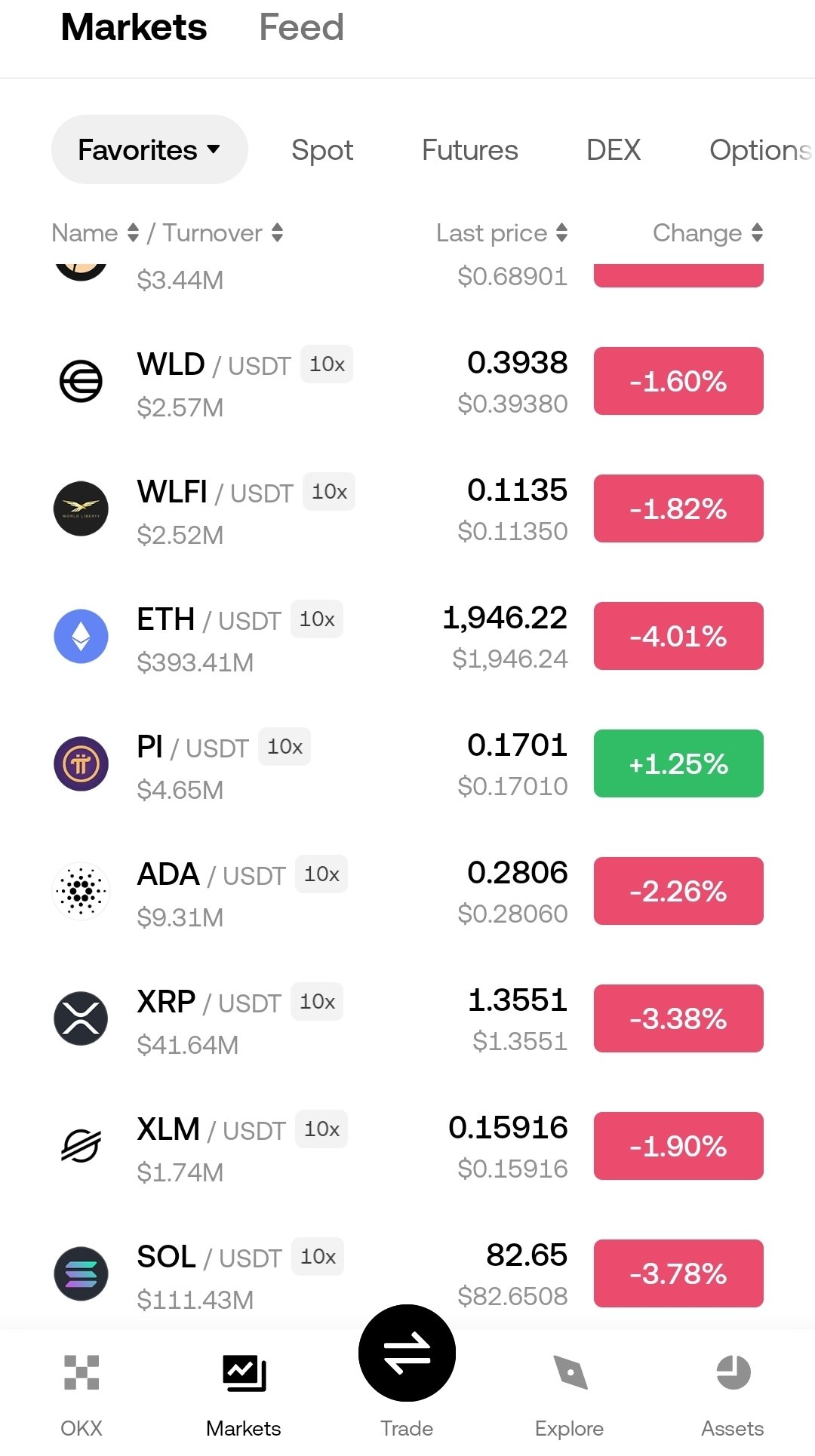This screenshot has width=815, height=1456.
Task: Sort the list by Name
Action: pos(95,233)
